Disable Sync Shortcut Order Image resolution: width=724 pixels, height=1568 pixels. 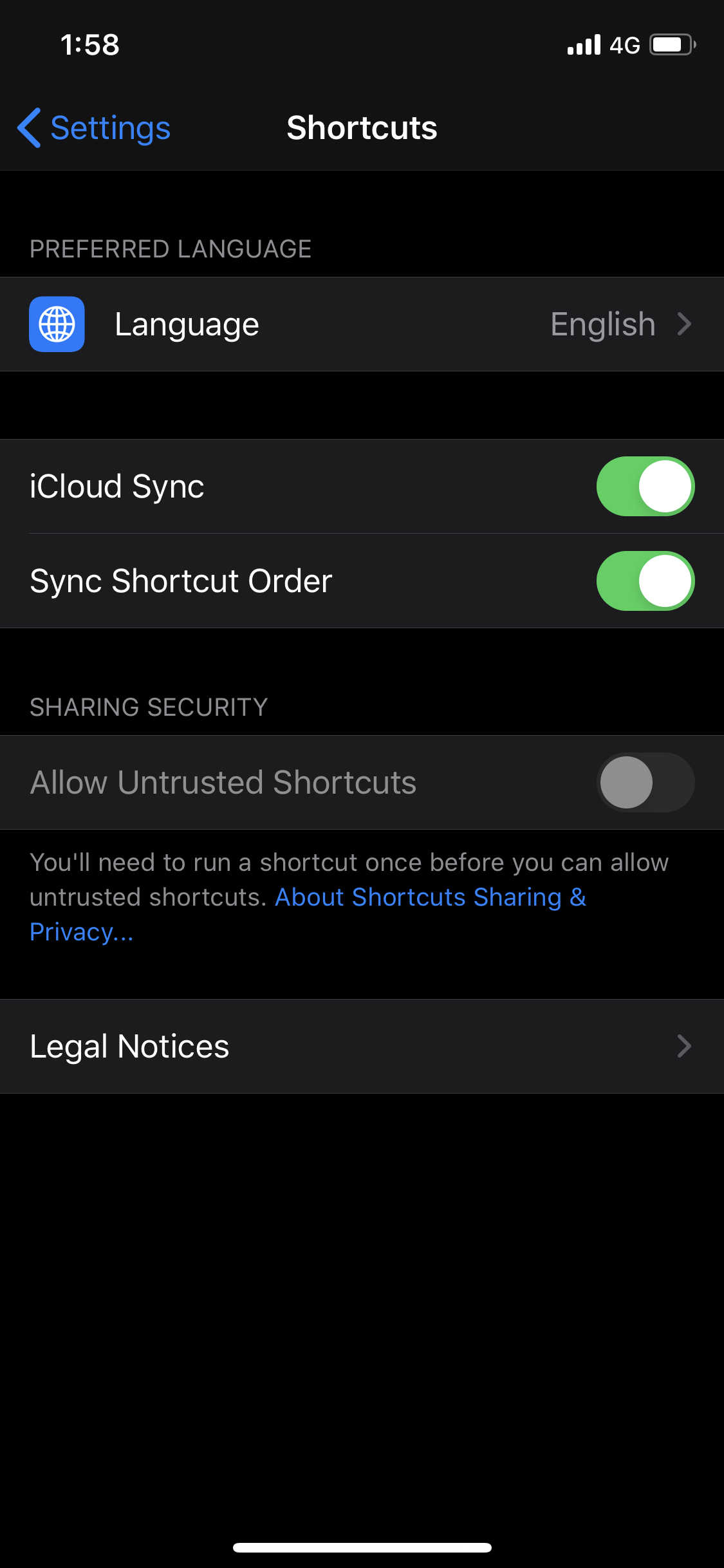[645, 581]
